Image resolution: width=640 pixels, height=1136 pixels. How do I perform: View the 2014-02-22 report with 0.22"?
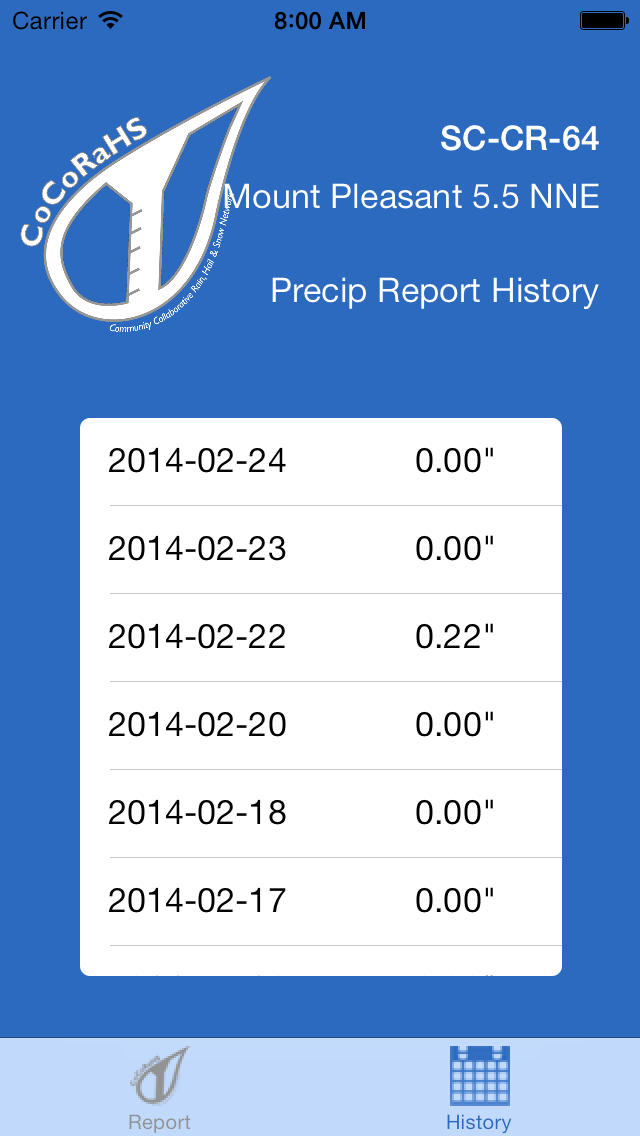320,638
